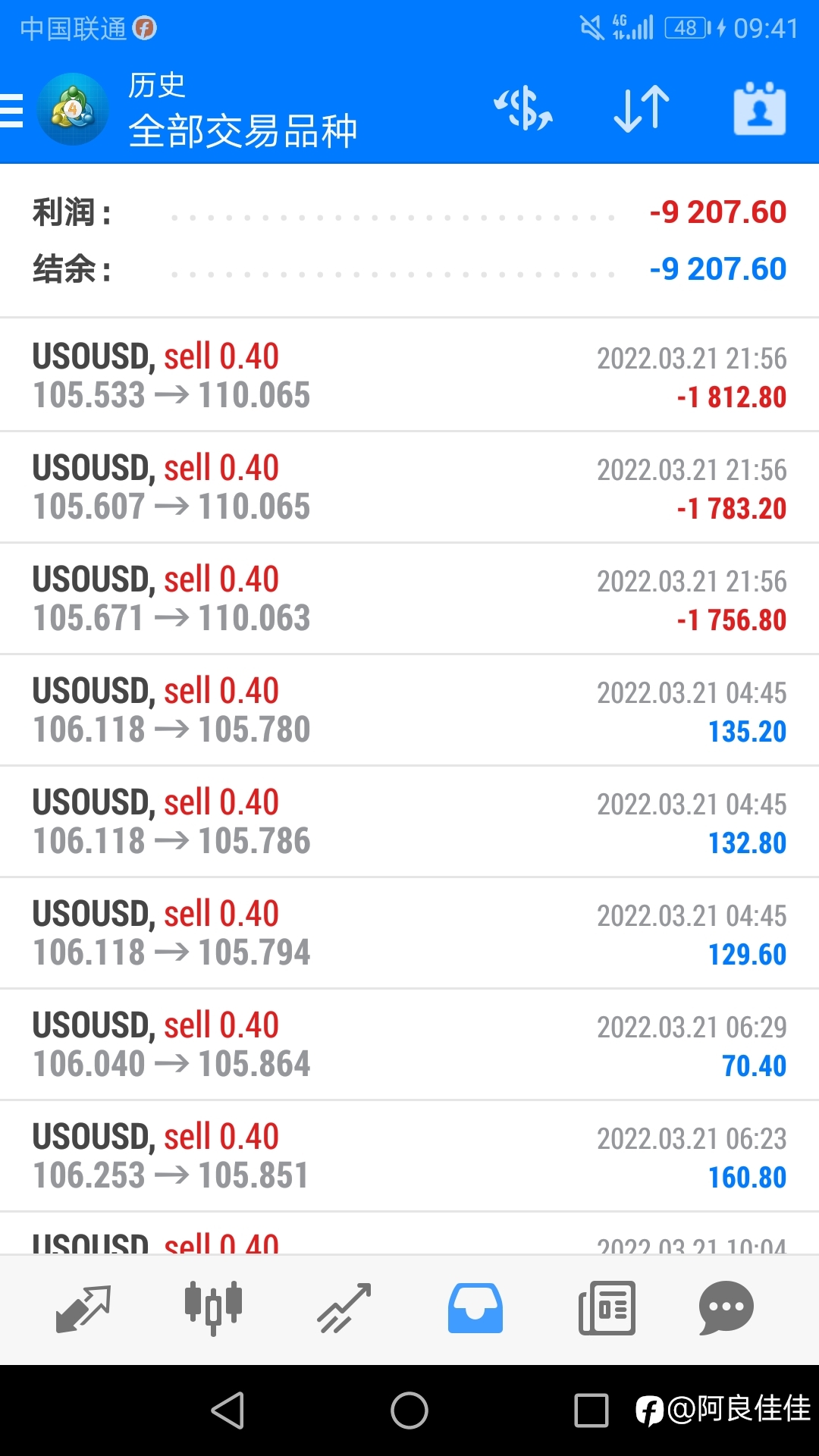Screen dimensions: 819x1456
Task: Switch to the candlestick chart tab
Action: (x=213, y=1308)
